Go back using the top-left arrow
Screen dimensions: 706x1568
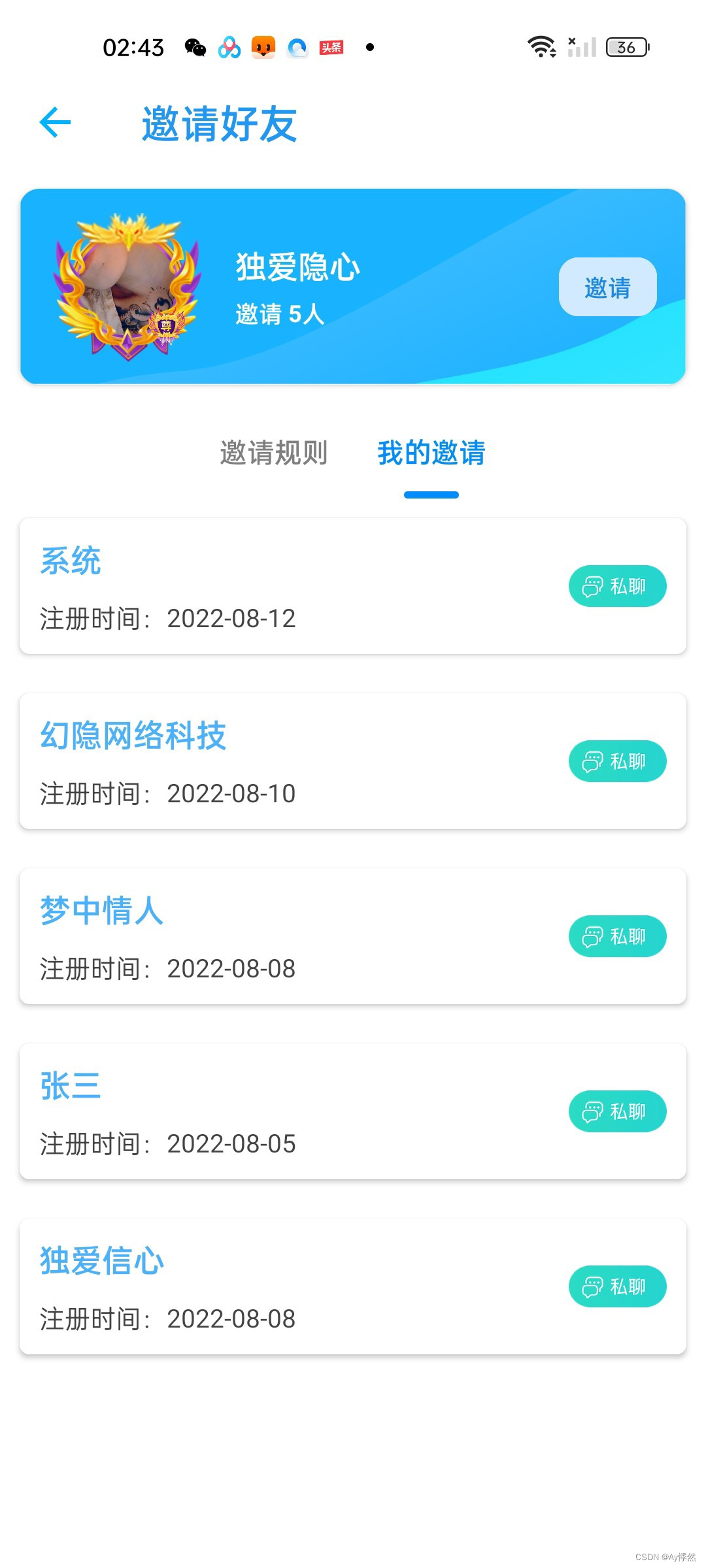point(55,122)
